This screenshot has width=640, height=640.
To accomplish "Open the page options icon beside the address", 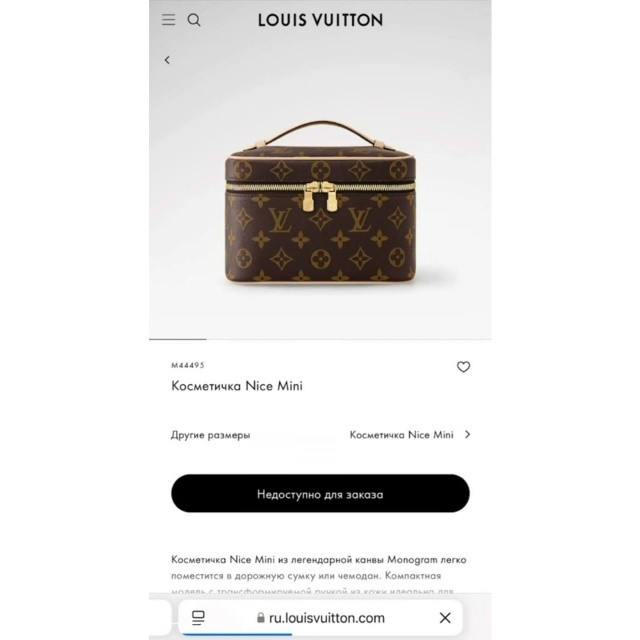I will click(x=198, y=617).
